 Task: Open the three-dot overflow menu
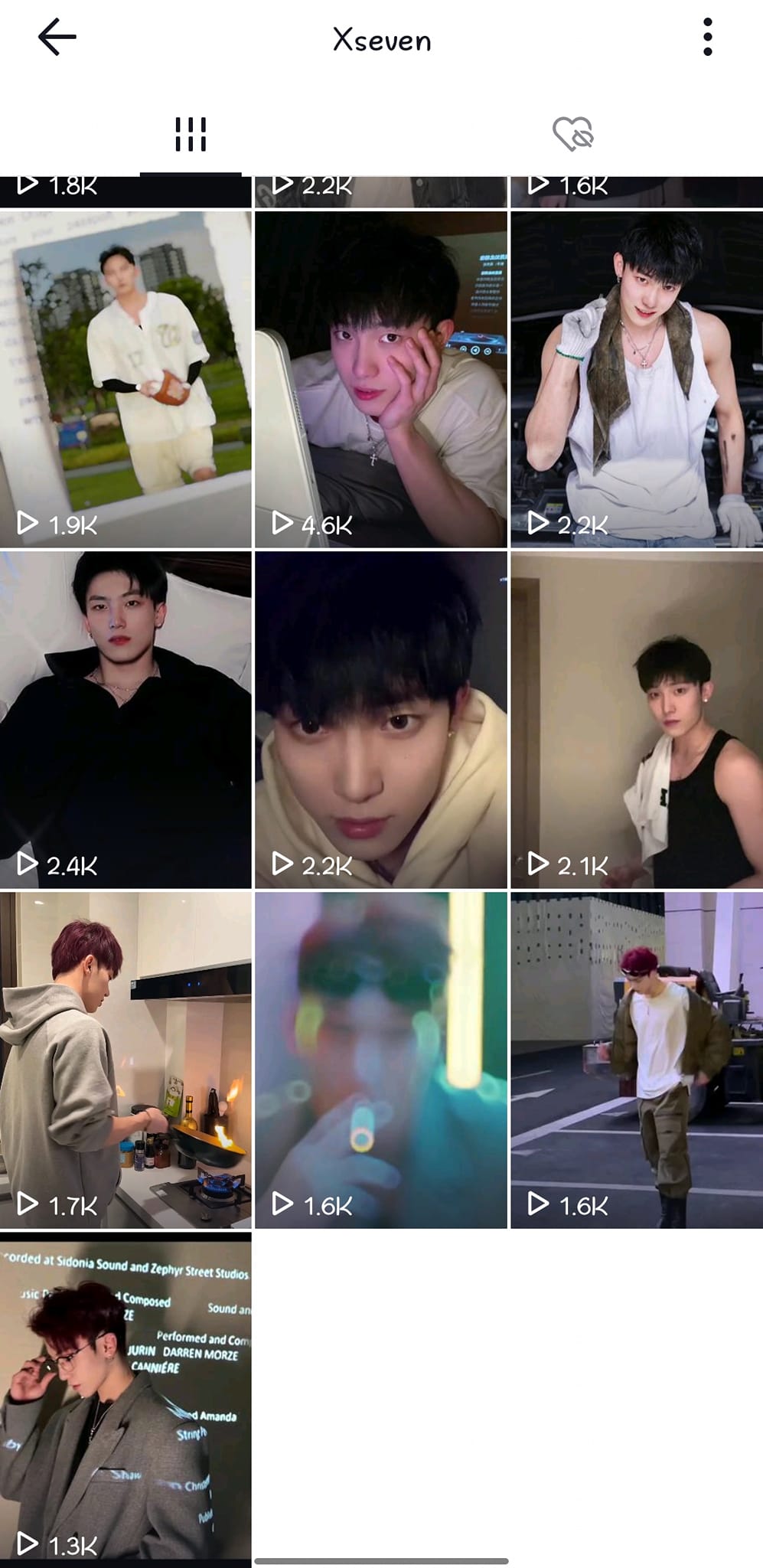tap(707, 38)
